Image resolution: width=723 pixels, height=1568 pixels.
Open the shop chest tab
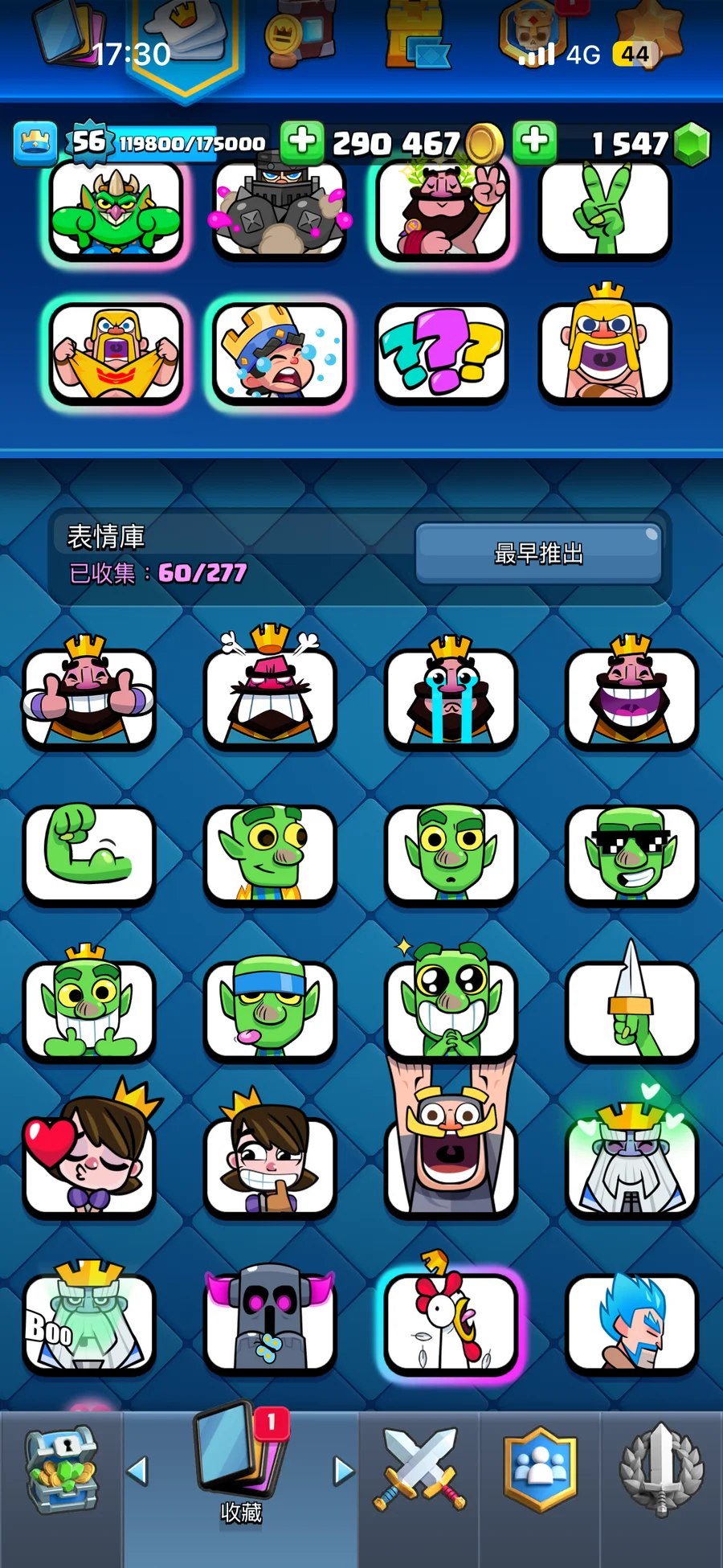tap(62, 1469)
